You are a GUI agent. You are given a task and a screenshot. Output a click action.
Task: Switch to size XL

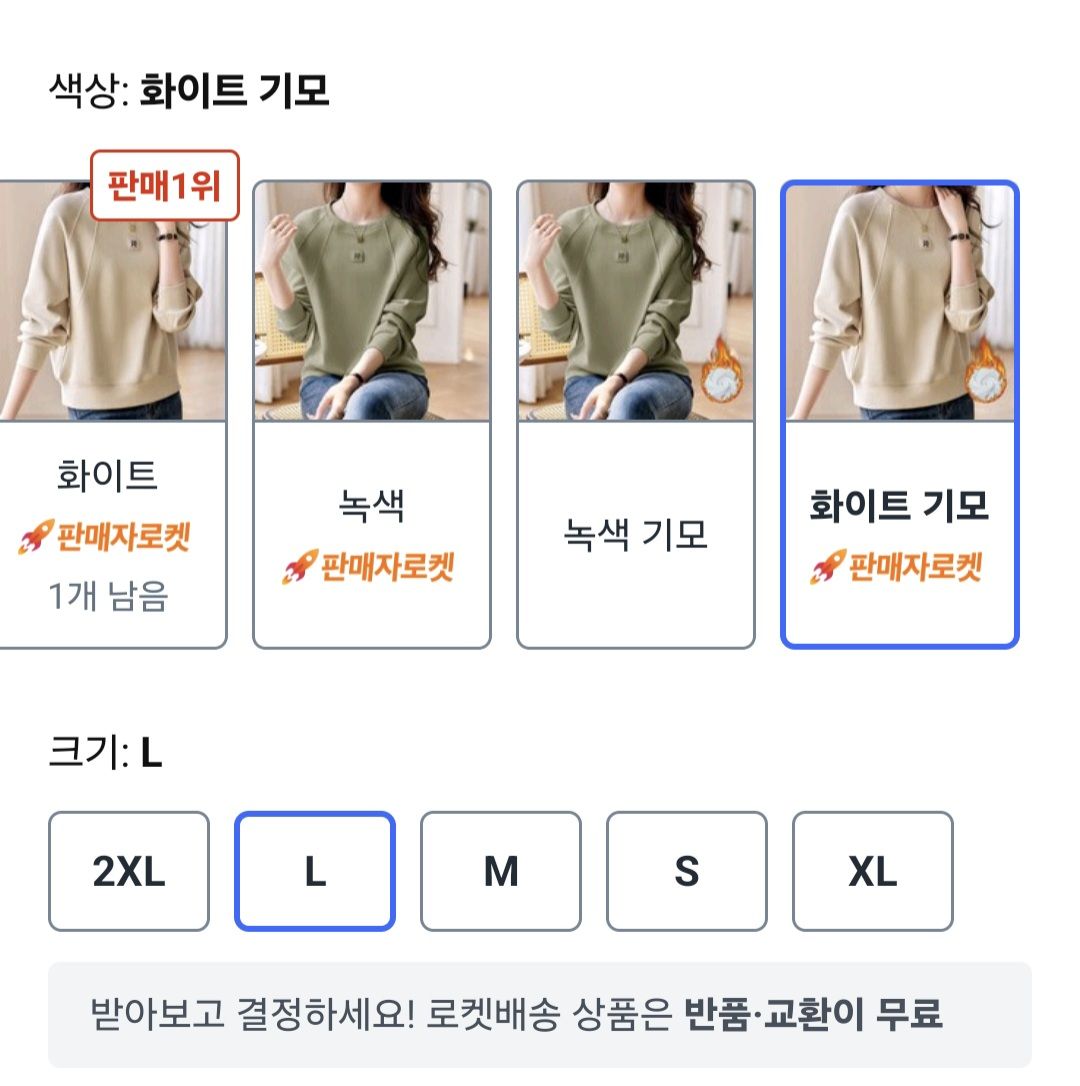pos(873,872)
